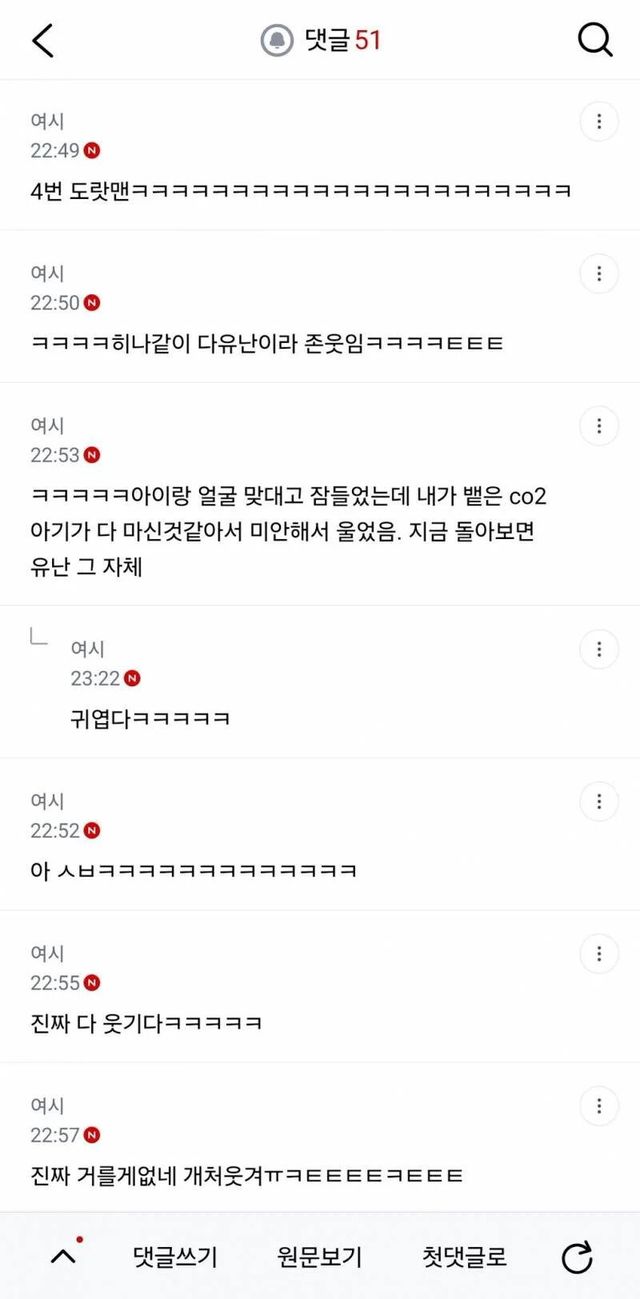
Task: Go back using the top-left arrow
Action: point(43,40)
